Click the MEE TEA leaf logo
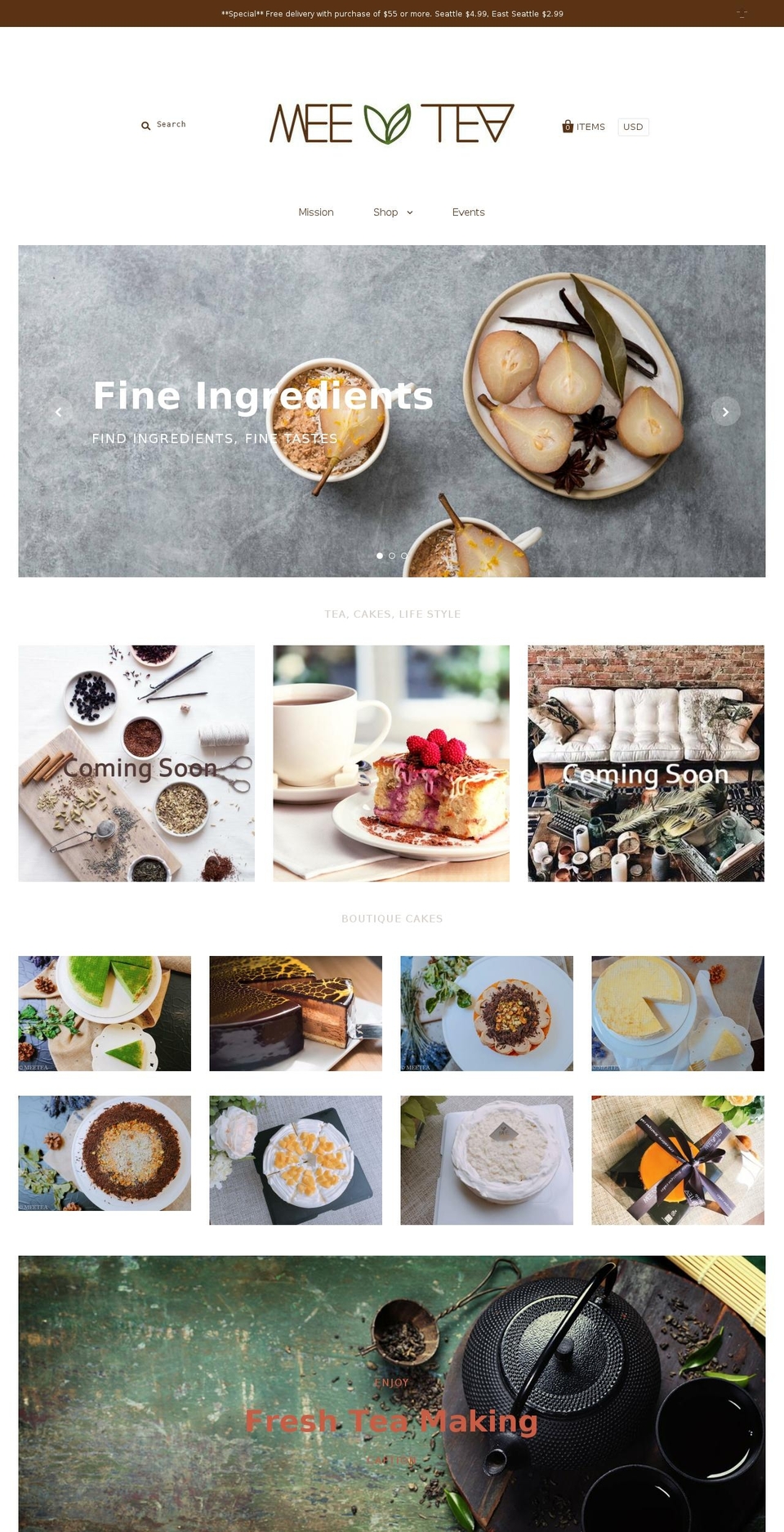This screenshot has width=784, height=1532. 392,124
